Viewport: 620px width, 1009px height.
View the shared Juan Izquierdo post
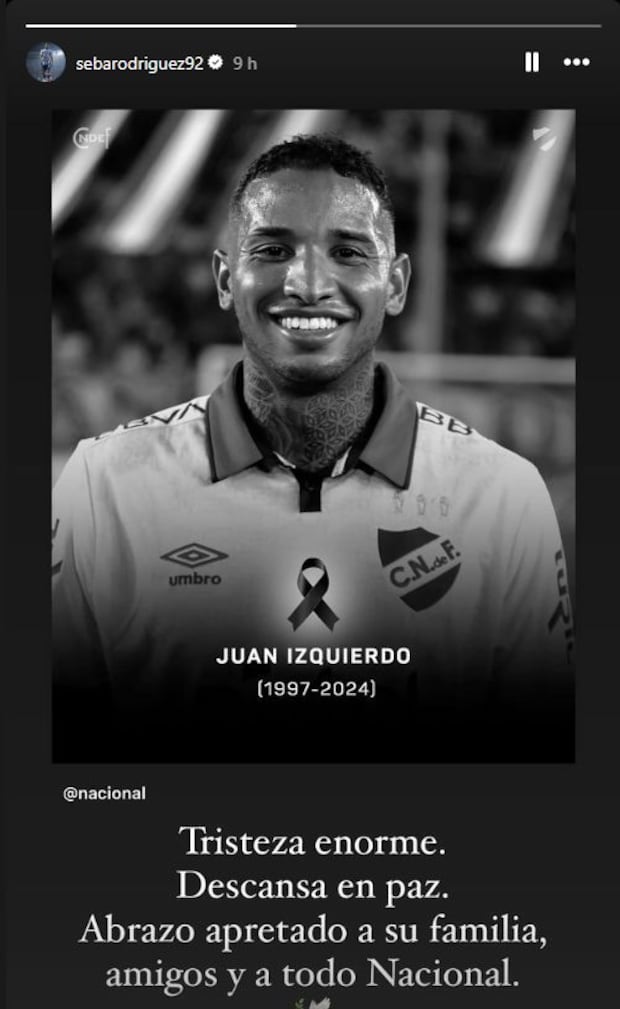313,435
